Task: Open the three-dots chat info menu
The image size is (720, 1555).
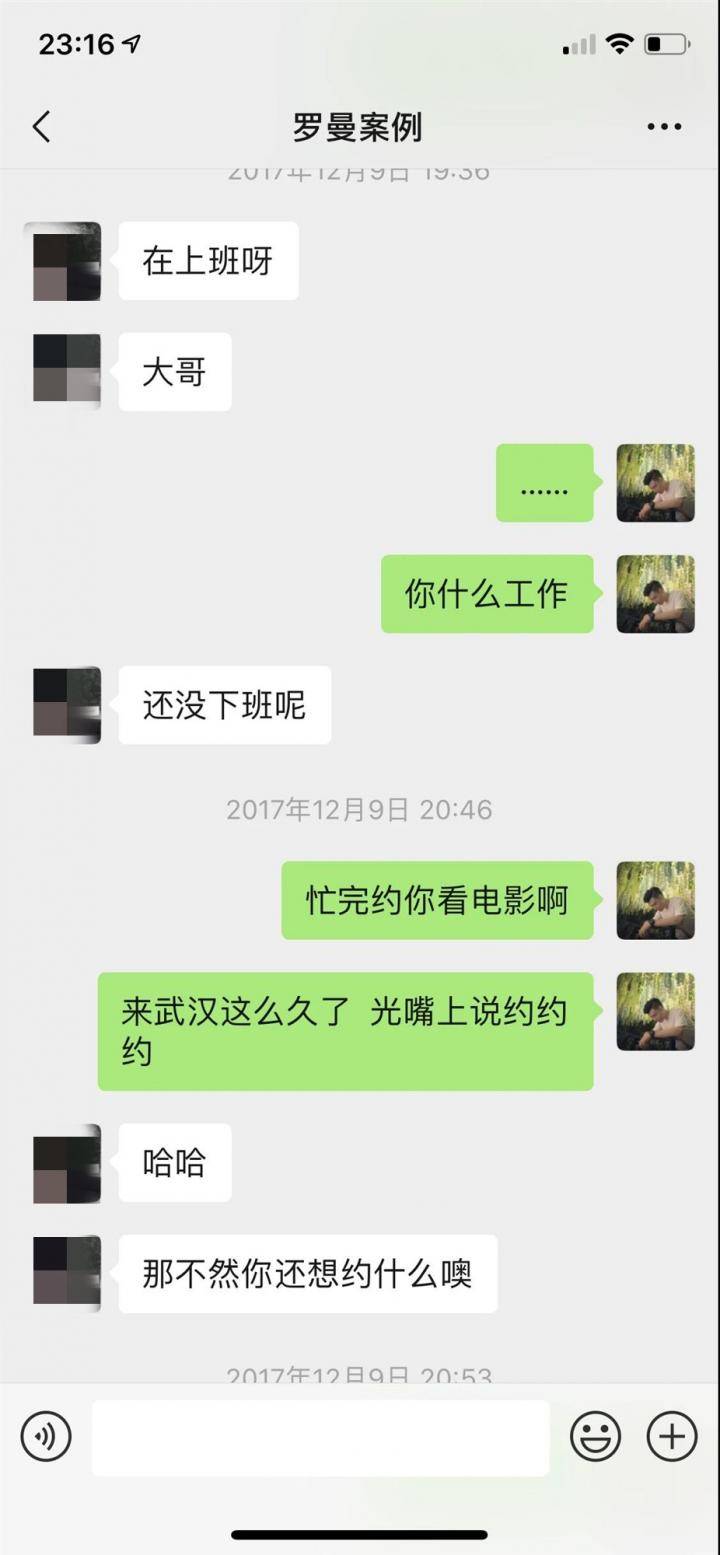Action: (x=664, y=127)
